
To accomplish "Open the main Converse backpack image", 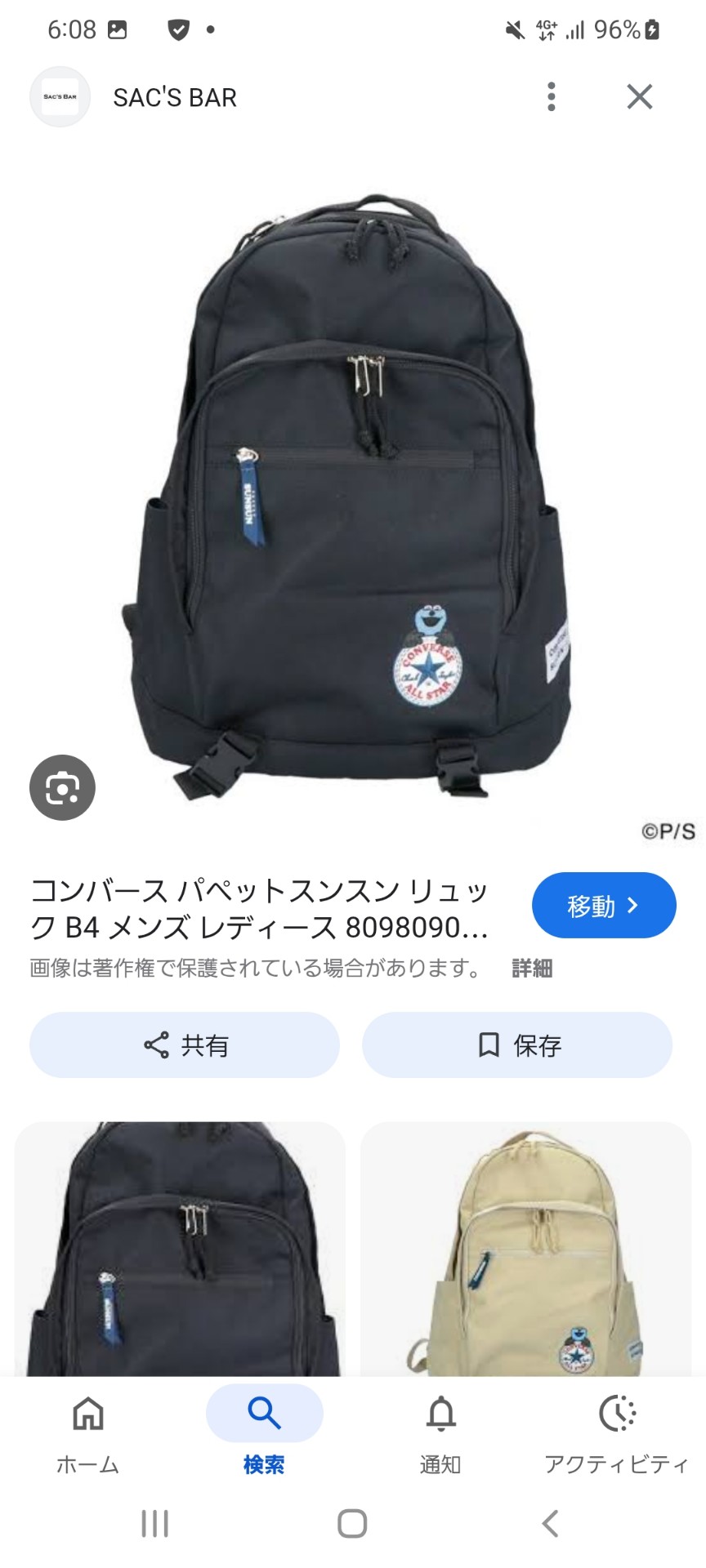I will pyautogui.click(x=353, y=490).
